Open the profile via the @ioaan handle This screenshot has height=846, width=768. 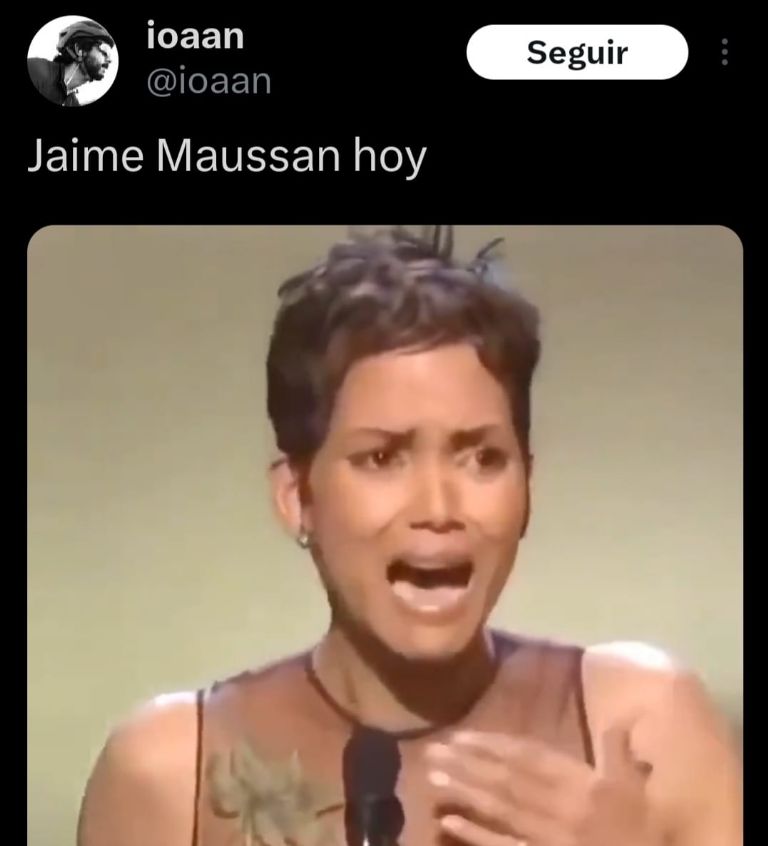(209, 81)
